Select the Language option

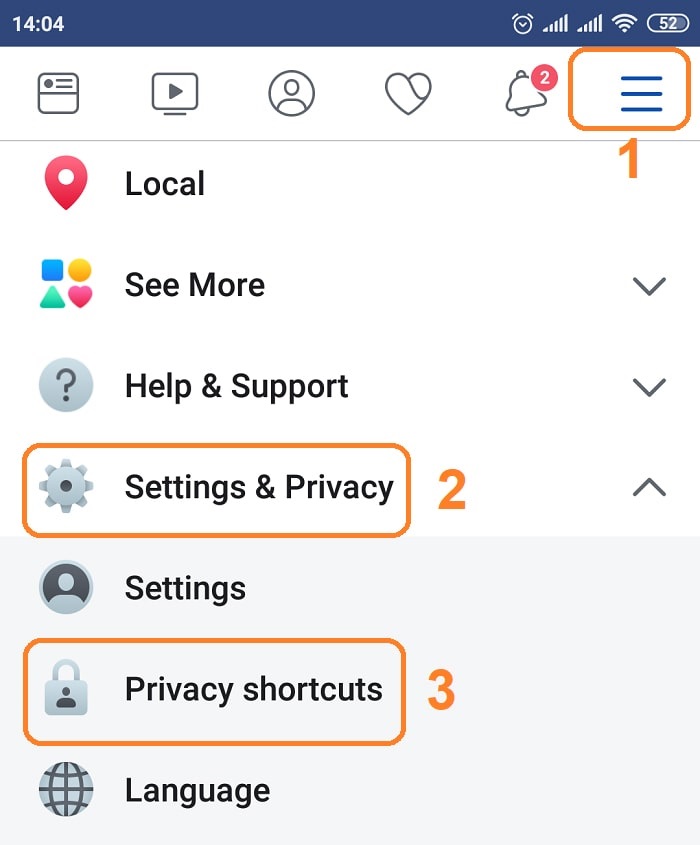[x=197, y=791]
